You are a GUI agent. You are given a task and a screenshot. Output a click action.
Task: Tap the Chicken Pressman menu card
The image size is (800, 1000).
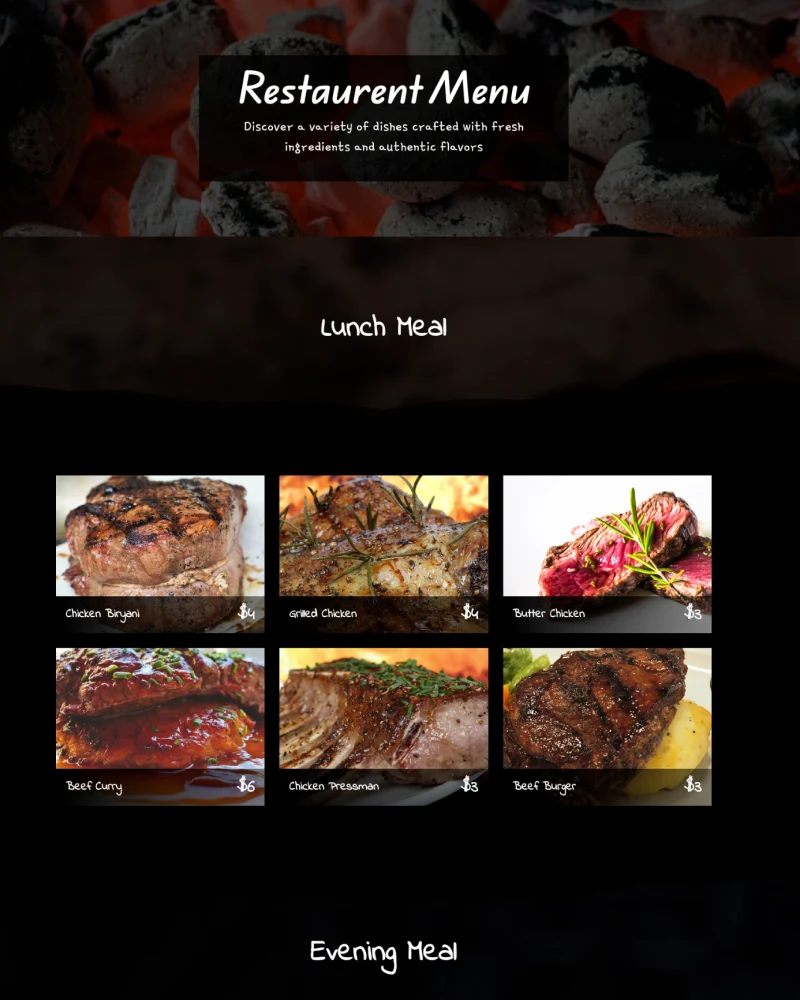click(x=383, y=726)
